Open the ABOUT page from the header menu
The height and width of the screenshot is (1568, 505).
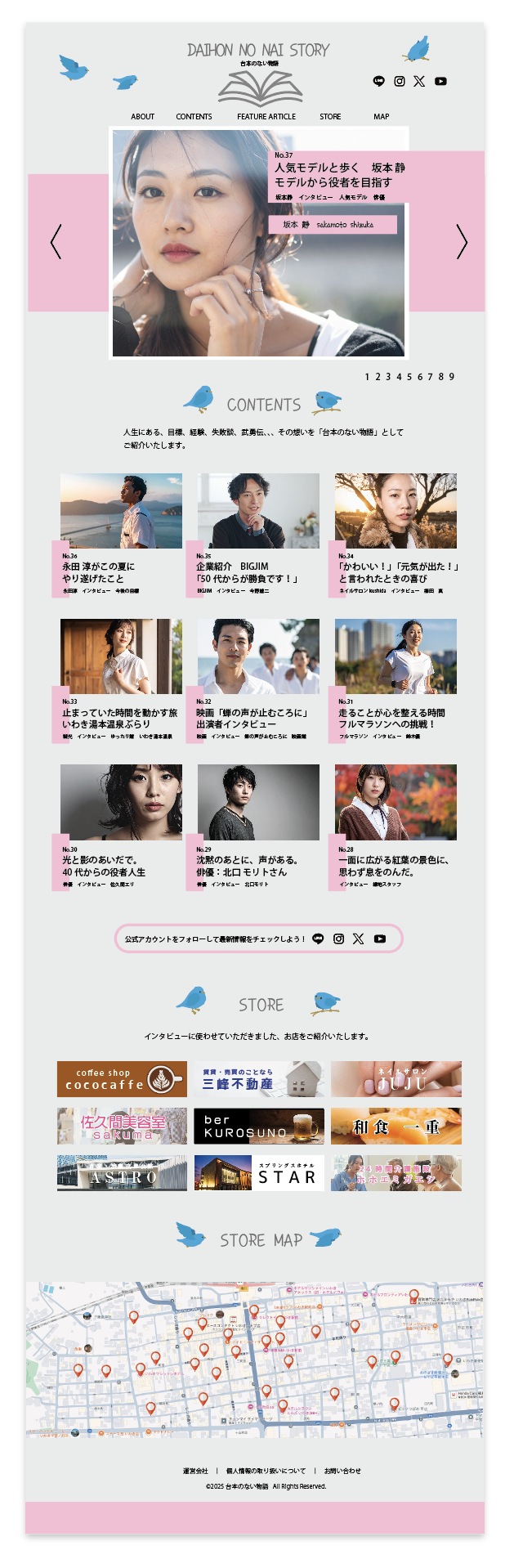(x=142, y=117)
